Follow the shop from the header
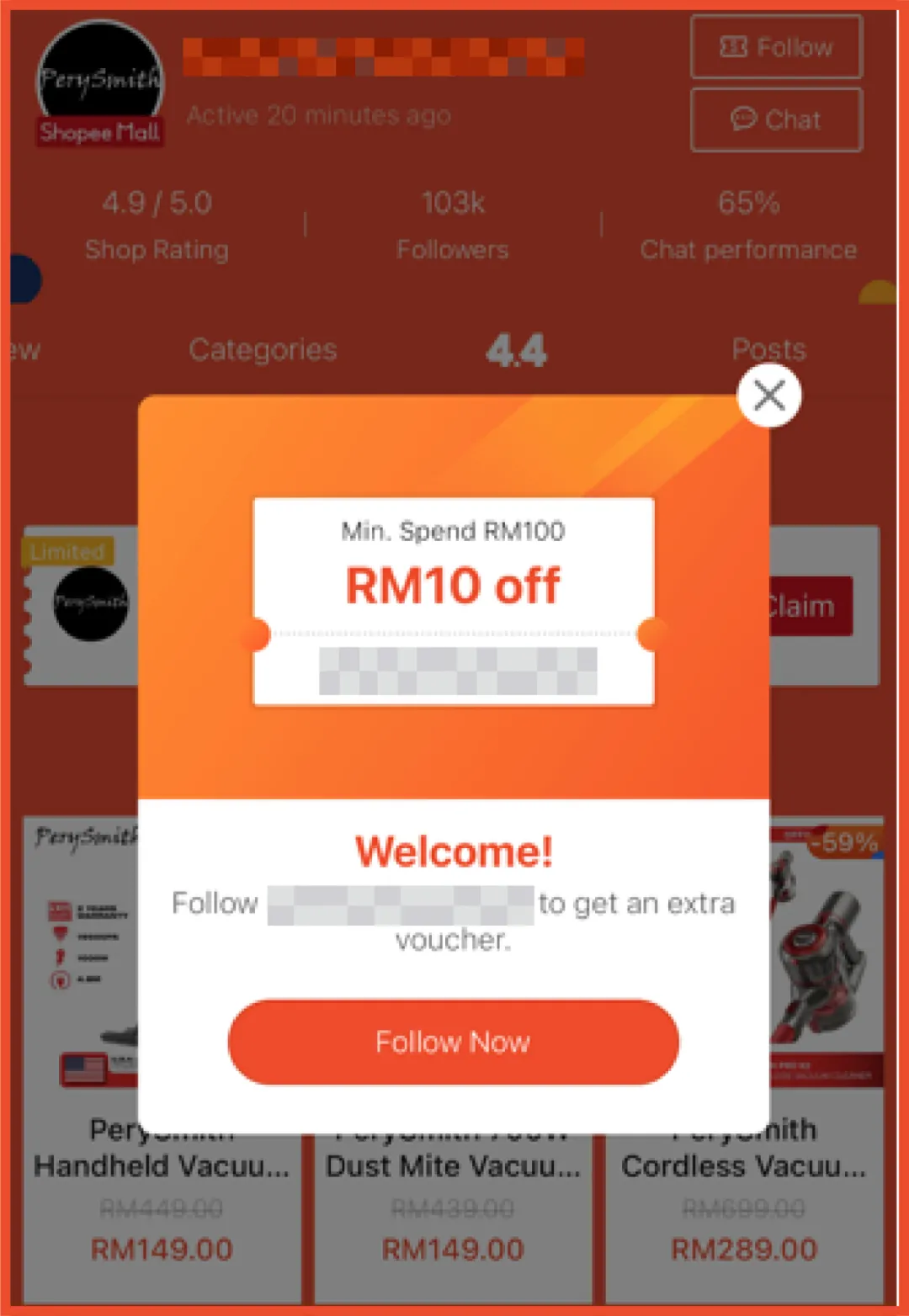Screen dimensions: 909x1316 coord(776,47)
